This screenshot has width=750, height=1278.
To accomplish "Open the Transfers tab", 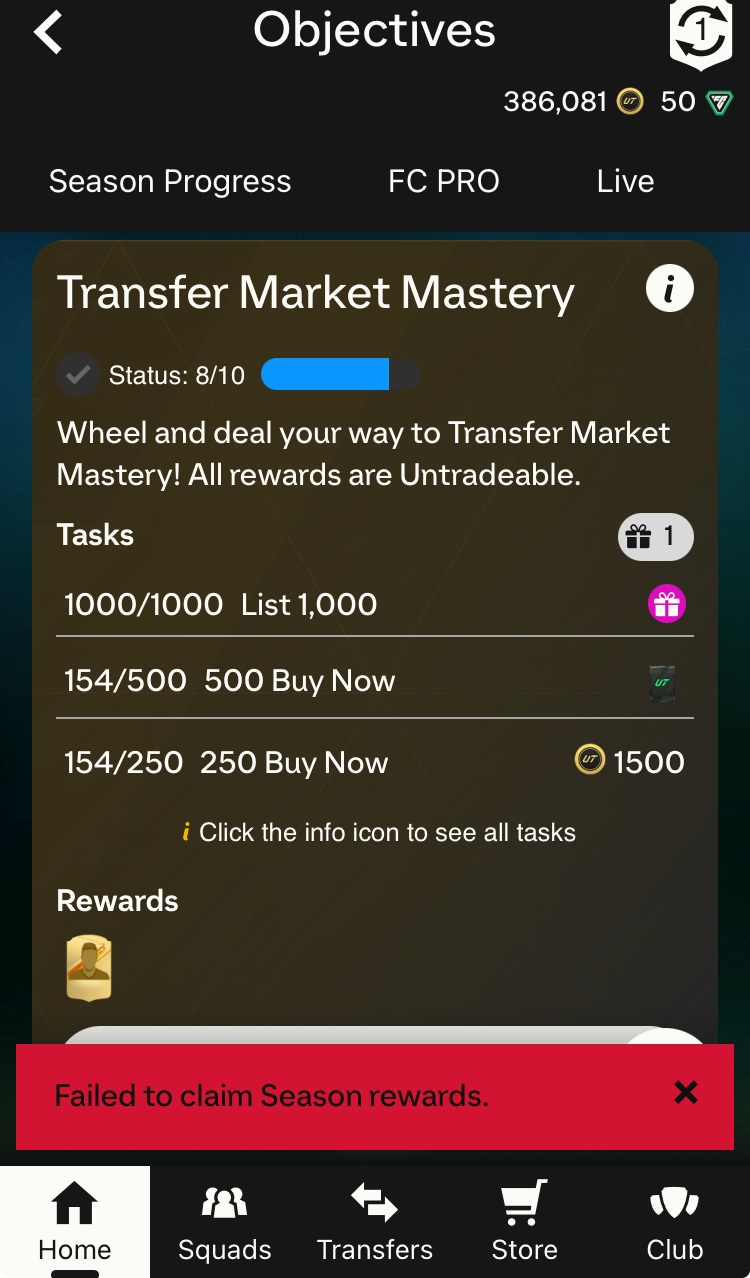I will [x=375, y=1222].
